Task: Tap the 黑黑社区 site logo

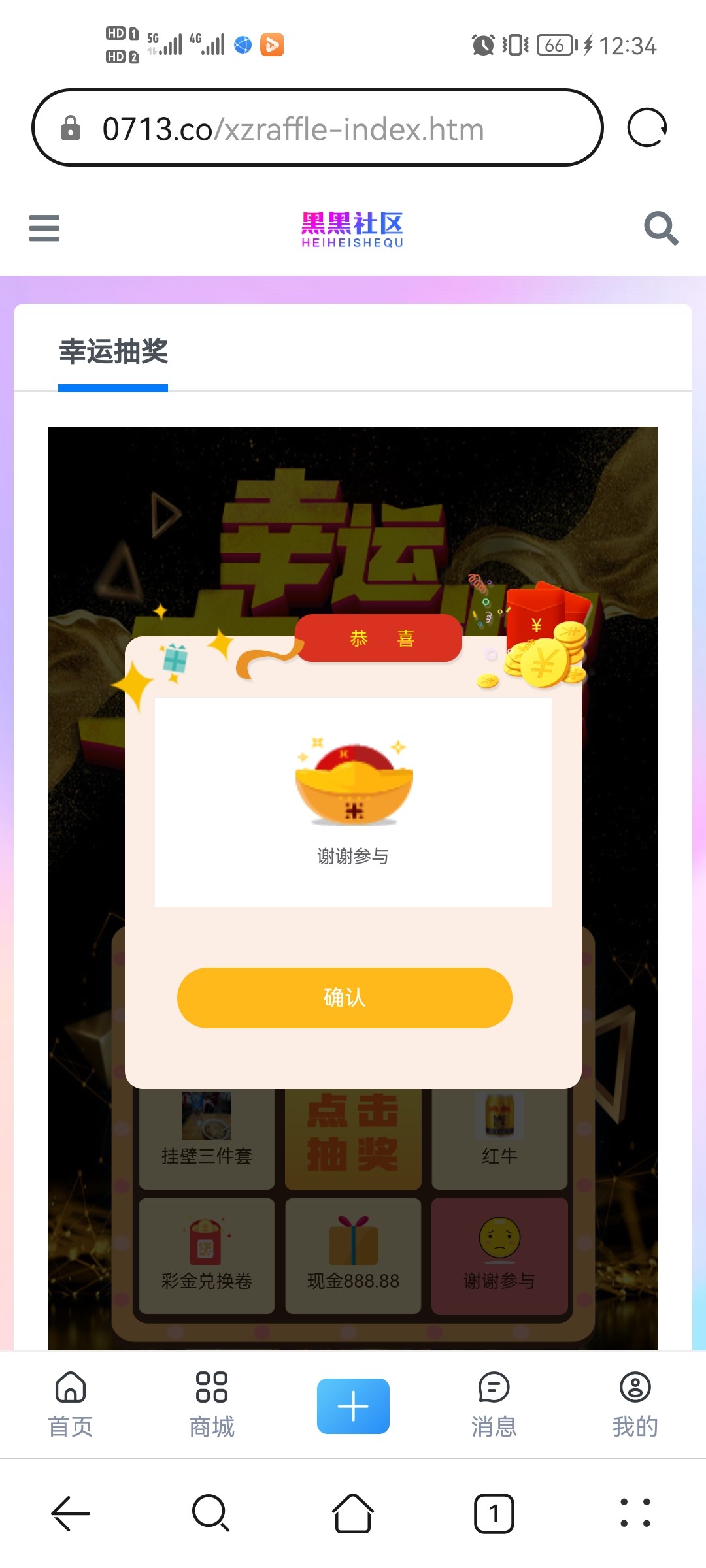Action: (x=352, y=229)
